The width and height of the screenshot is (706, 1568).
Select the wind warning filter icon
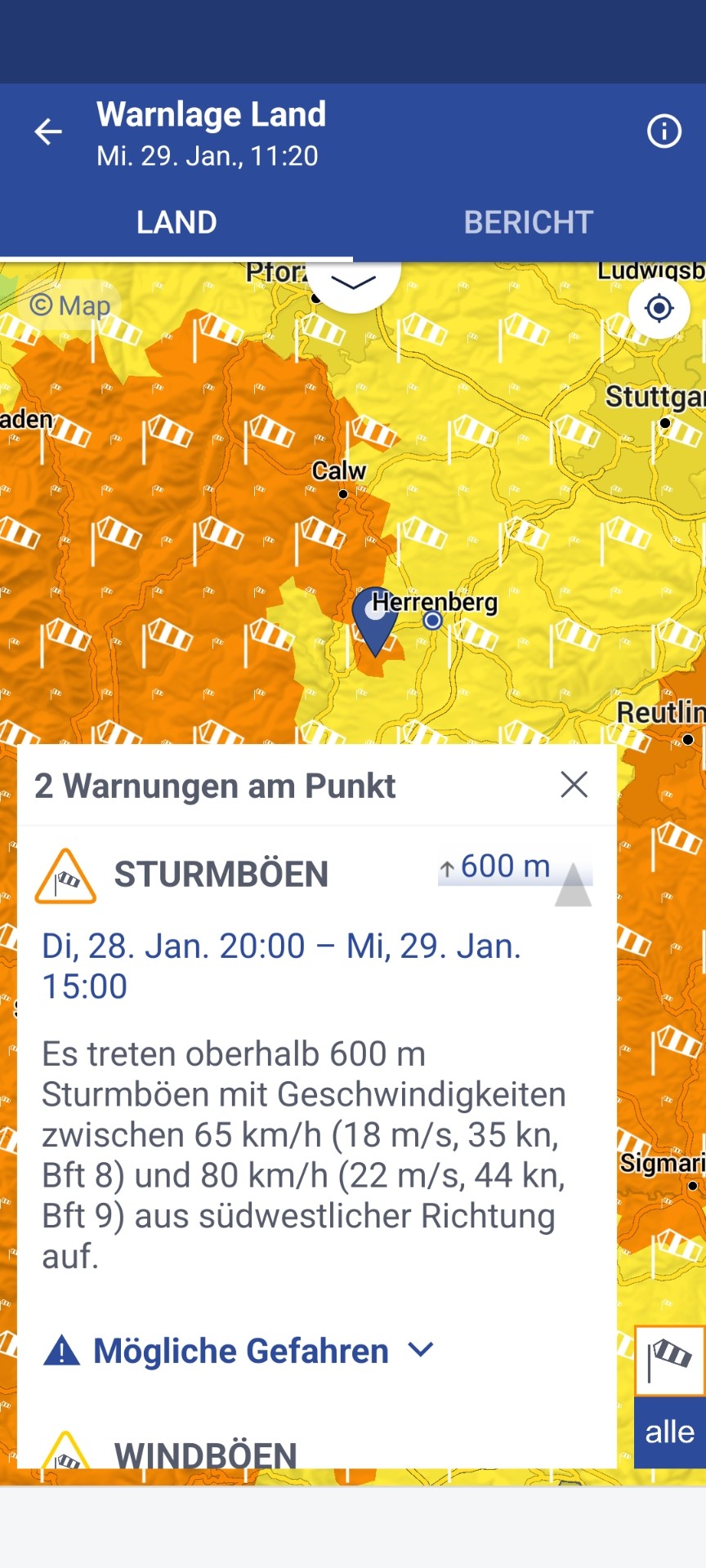pyautogui.click(x=669, y=1360)
